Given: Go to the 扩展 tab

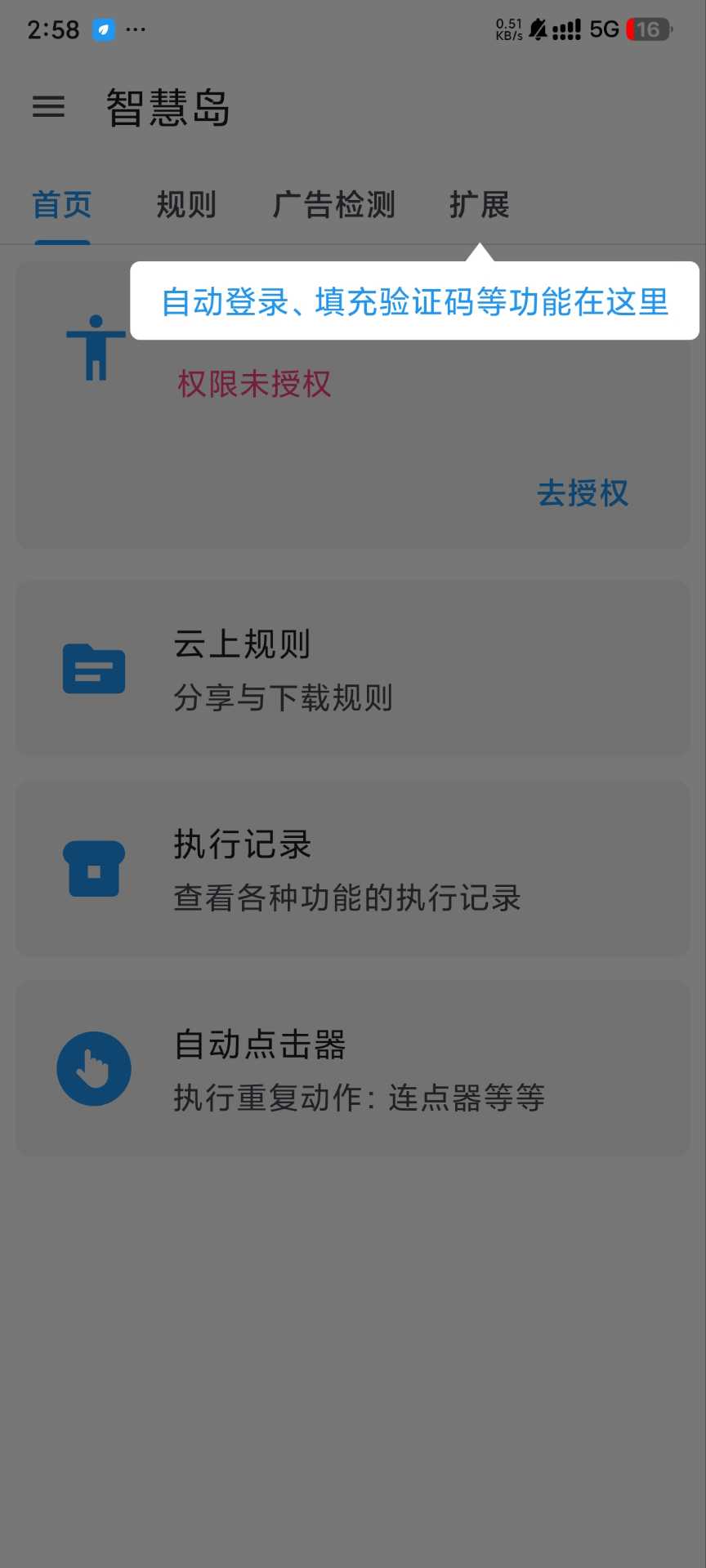Looking at the screenshot, I should [480, 205].
